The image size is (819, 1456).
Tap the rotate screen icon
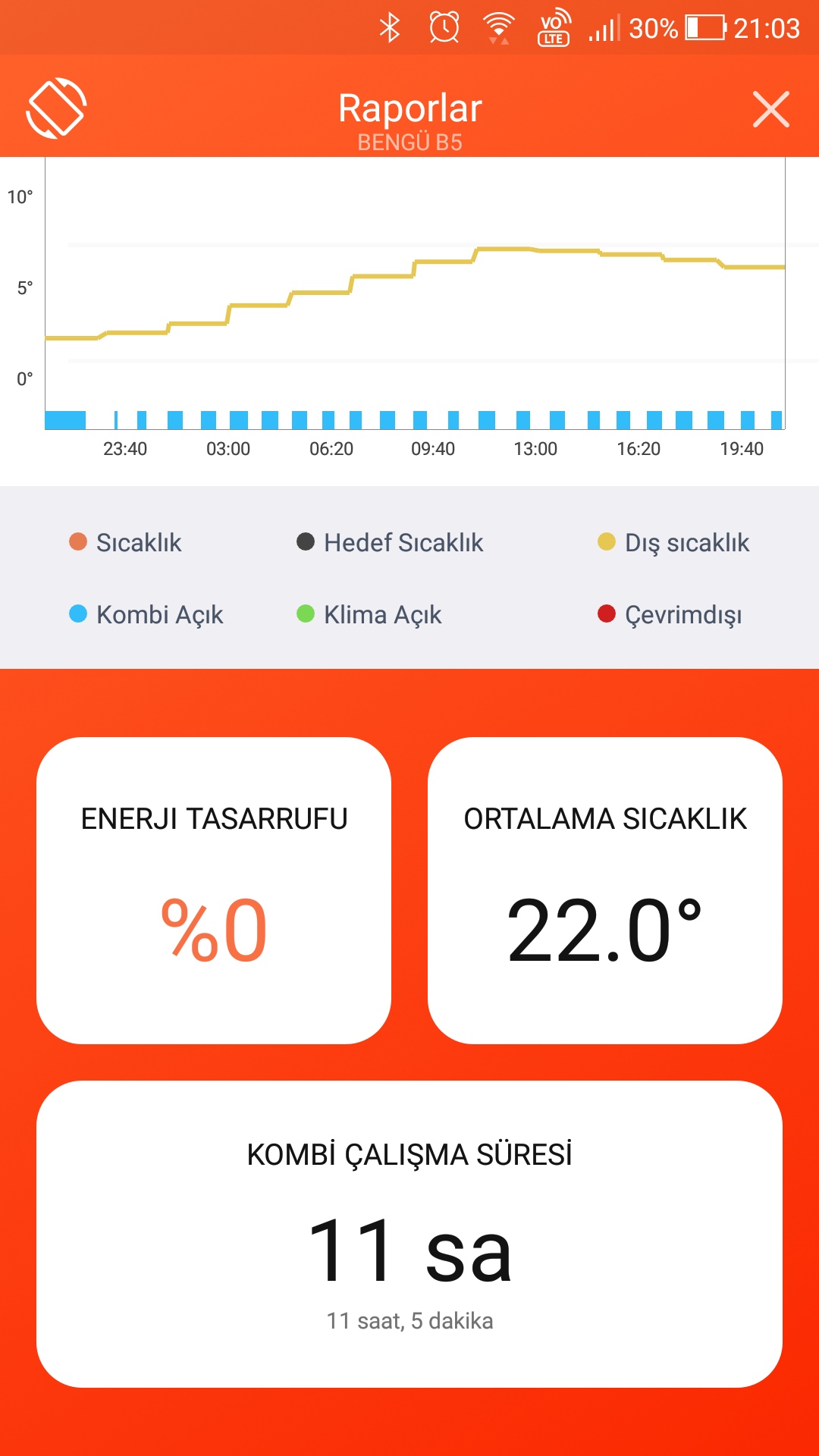tap(56, 108)
